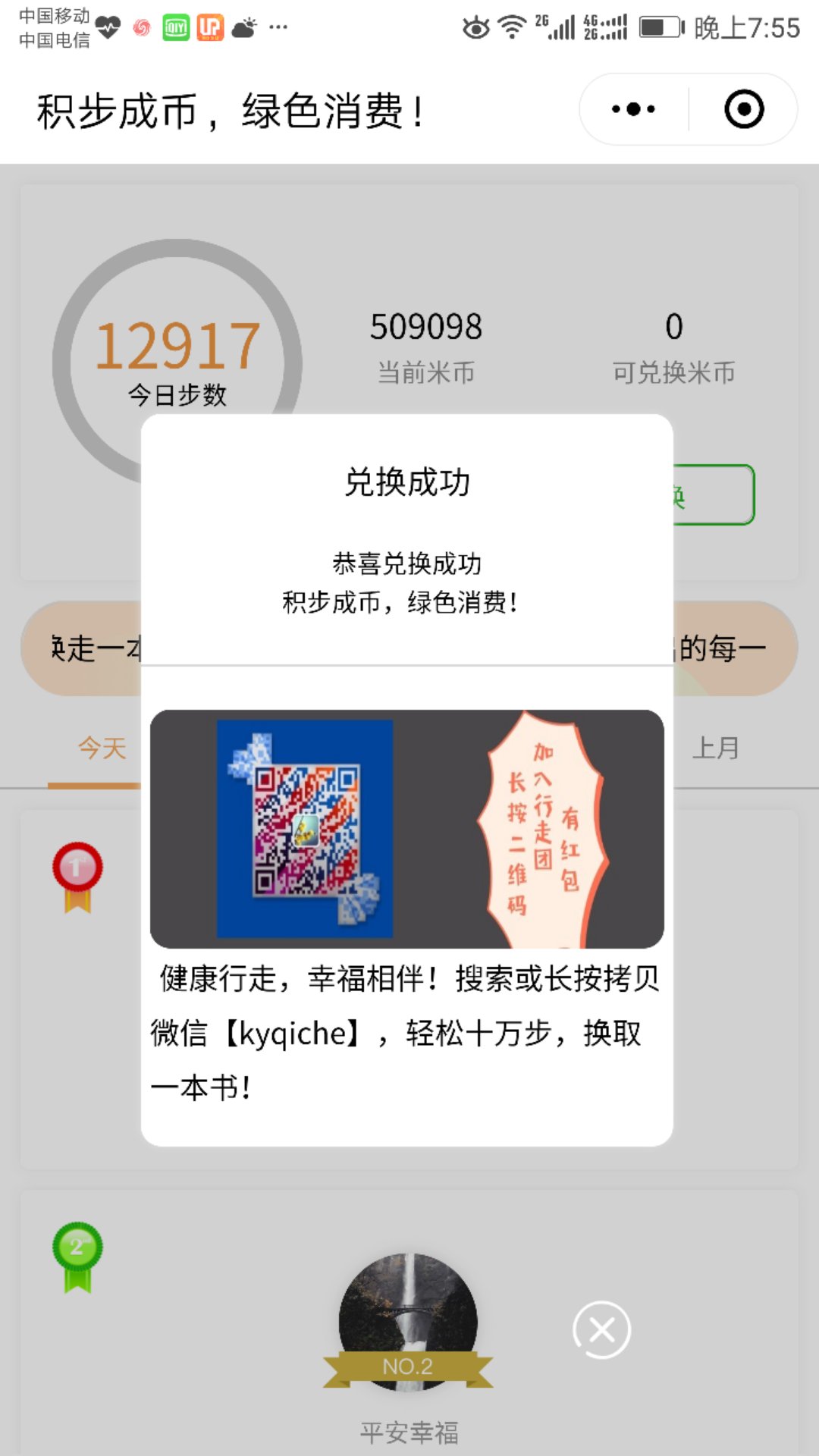Image resolution: width=819 pixels, height=1456 pixels.
Task: Switch to the 上月 tab
Action: click(x=715, y=748)
